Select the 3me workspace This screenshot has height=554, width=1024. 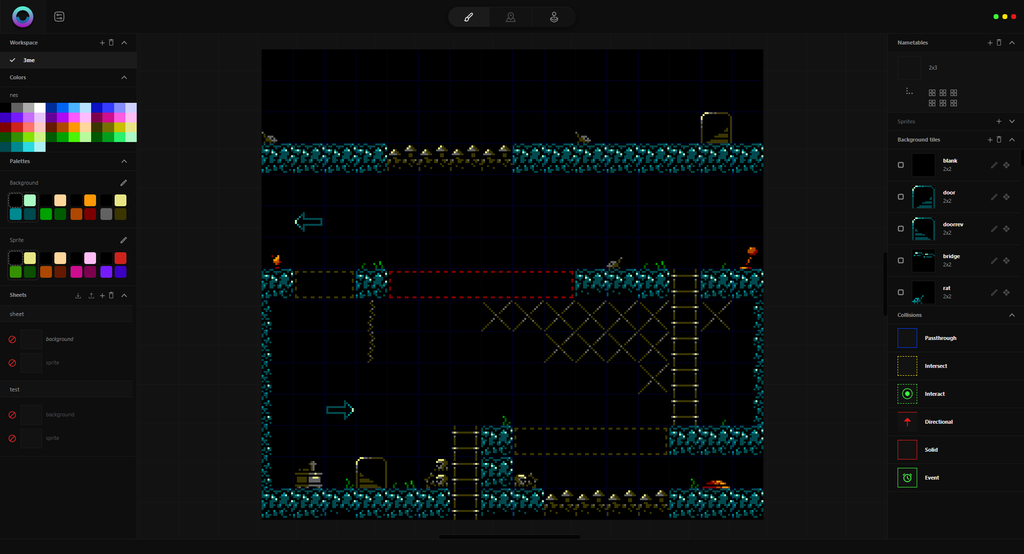[30, 60]
